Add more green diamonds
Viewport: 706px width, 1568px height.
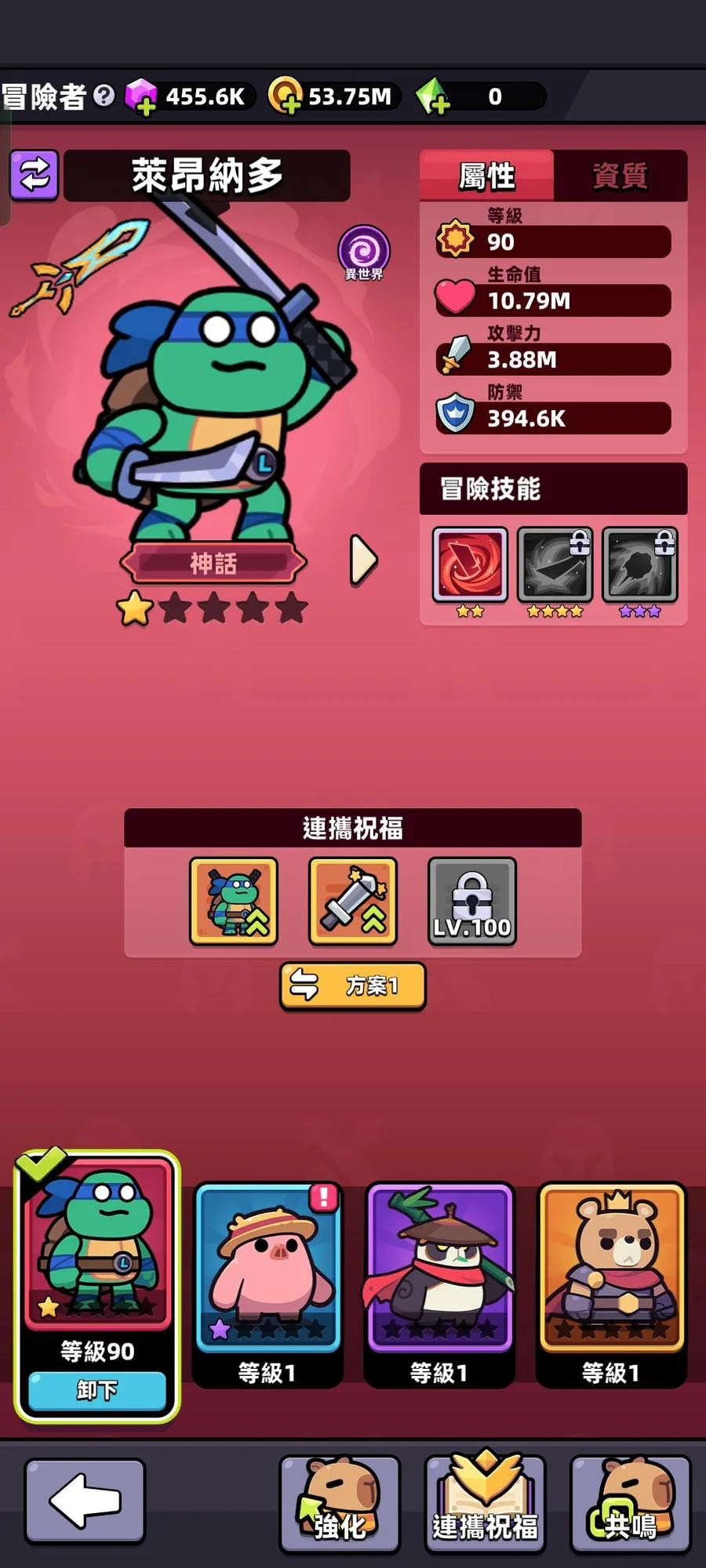[x=432, y=97]
